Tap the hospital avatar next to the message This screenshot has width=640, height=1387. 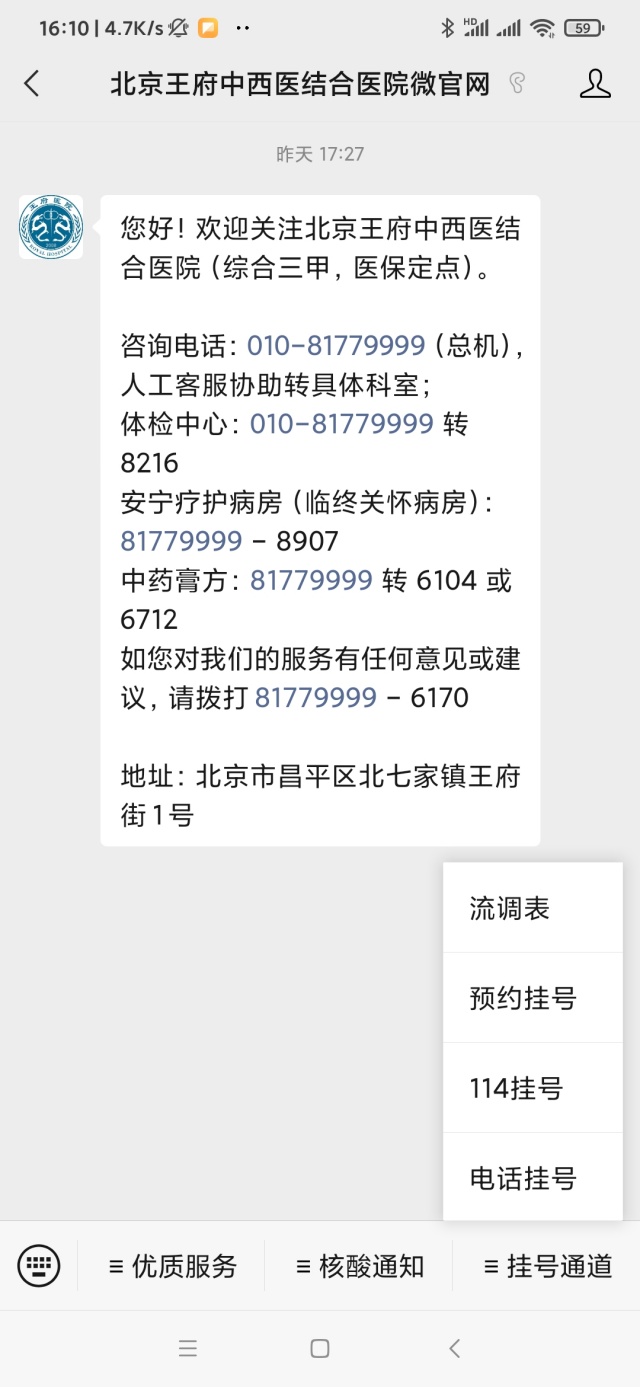[x=51, y=227]
